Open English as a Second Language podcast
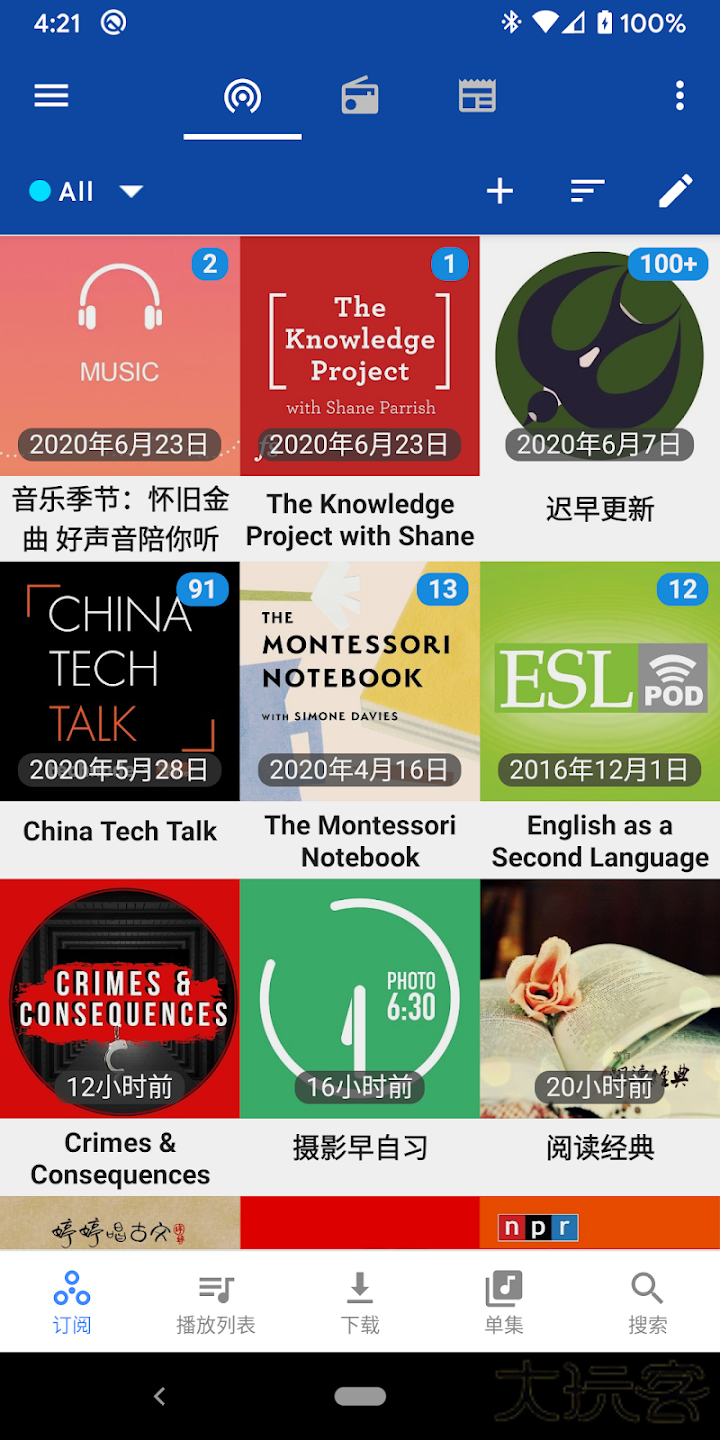Screen dimensions: 720x1440 click(600, 682)
